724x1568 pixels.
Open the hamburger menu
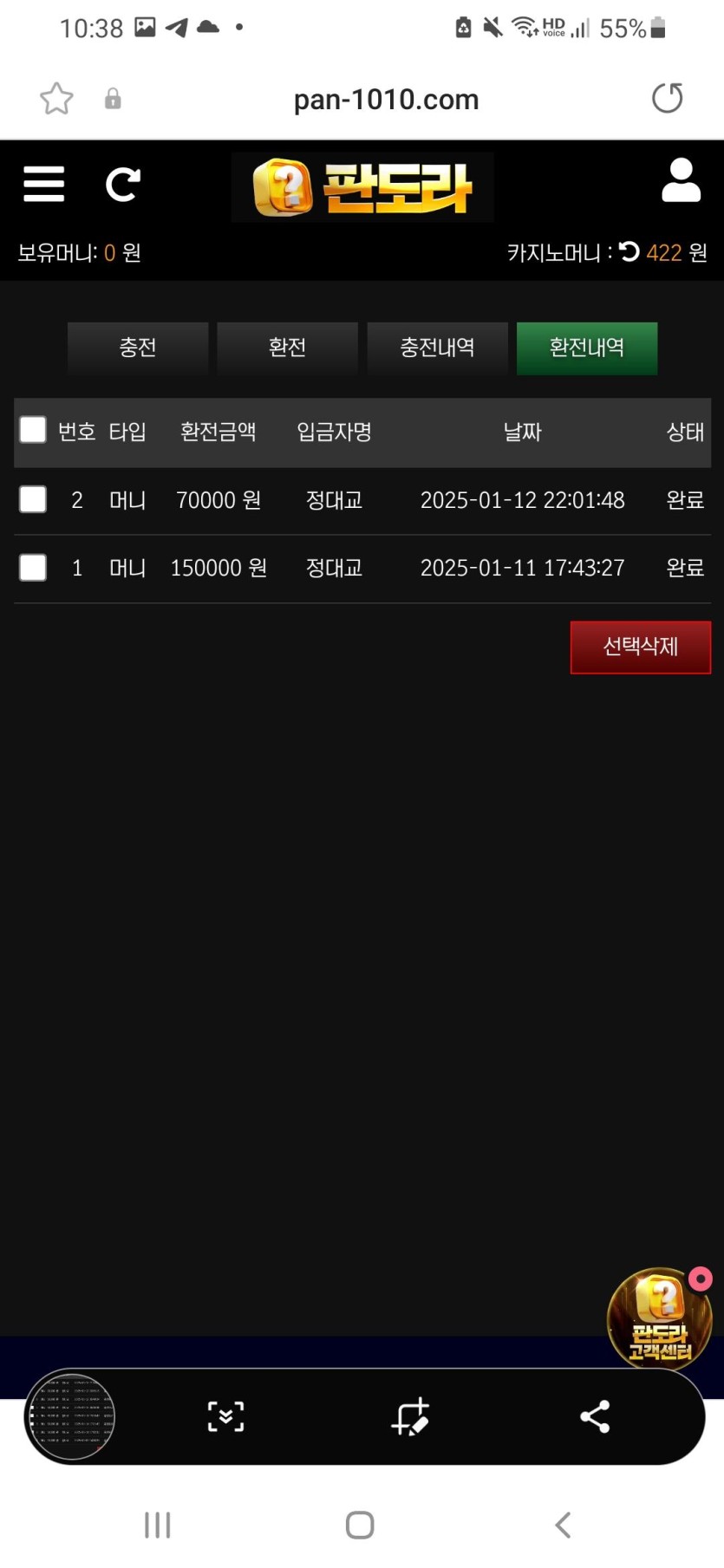(43, 184)
